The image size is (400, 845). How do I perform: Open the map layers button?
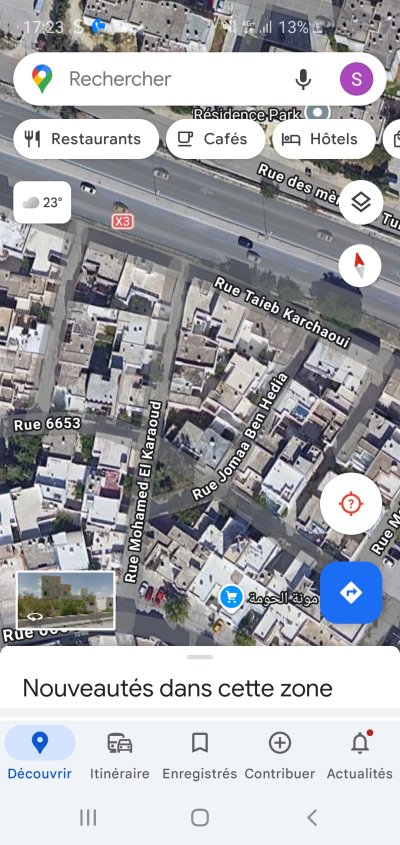tap(361, 203)
